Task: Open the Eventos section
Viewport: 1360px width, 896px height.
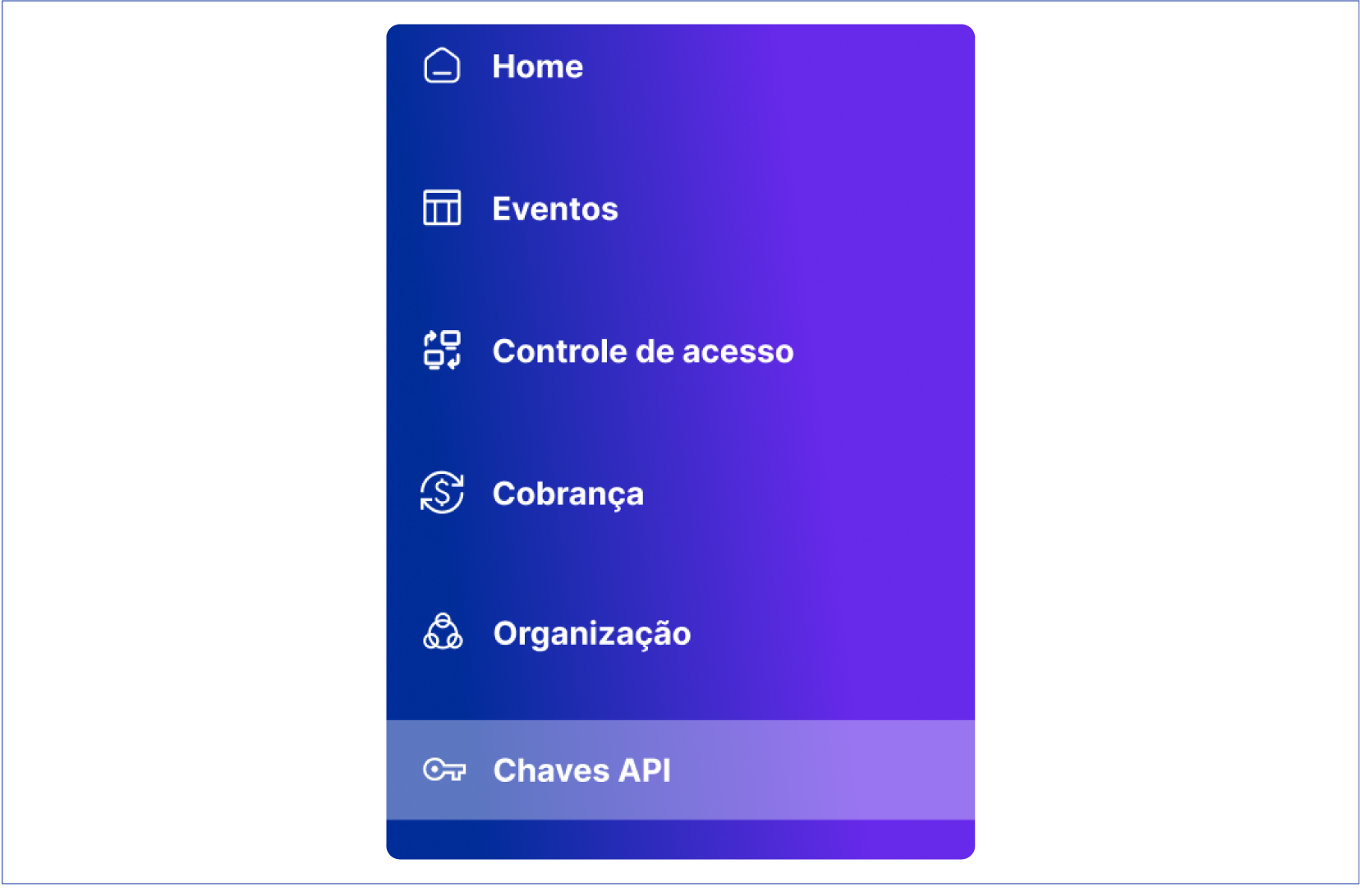Action: [x=554, y=209]
